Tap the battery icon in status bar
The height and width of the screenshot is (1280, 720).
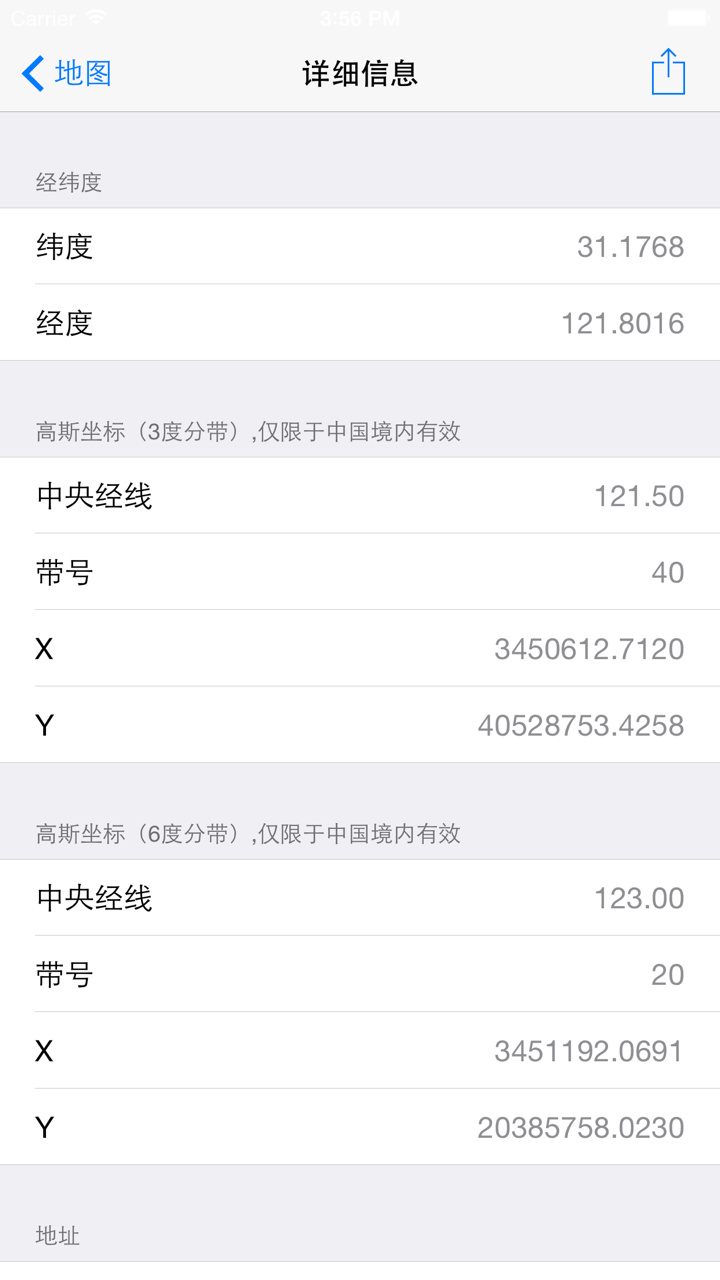click(x=688, y=17)
